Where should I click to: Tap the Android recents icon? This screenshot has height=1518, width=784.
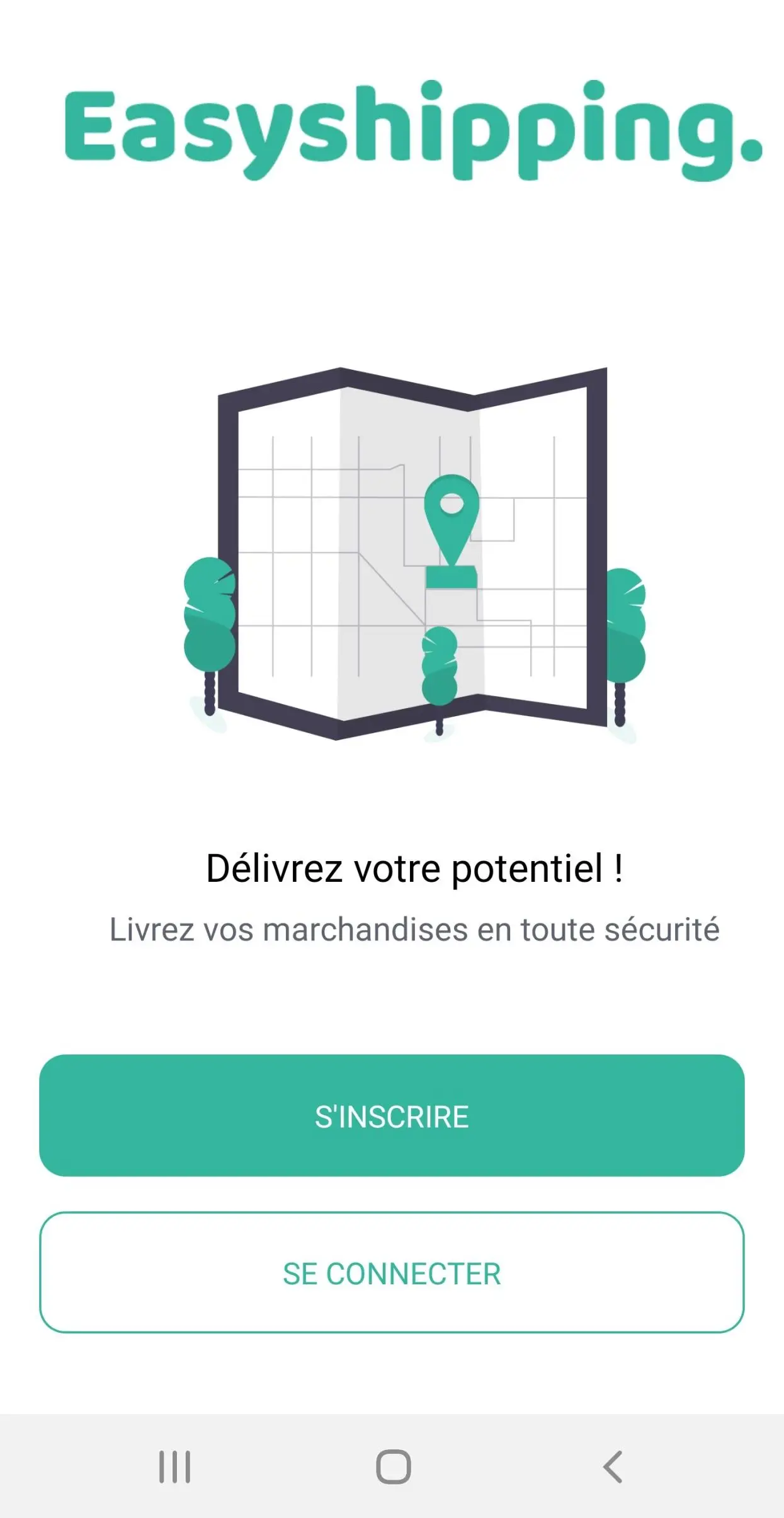(x=175, y=1466)
